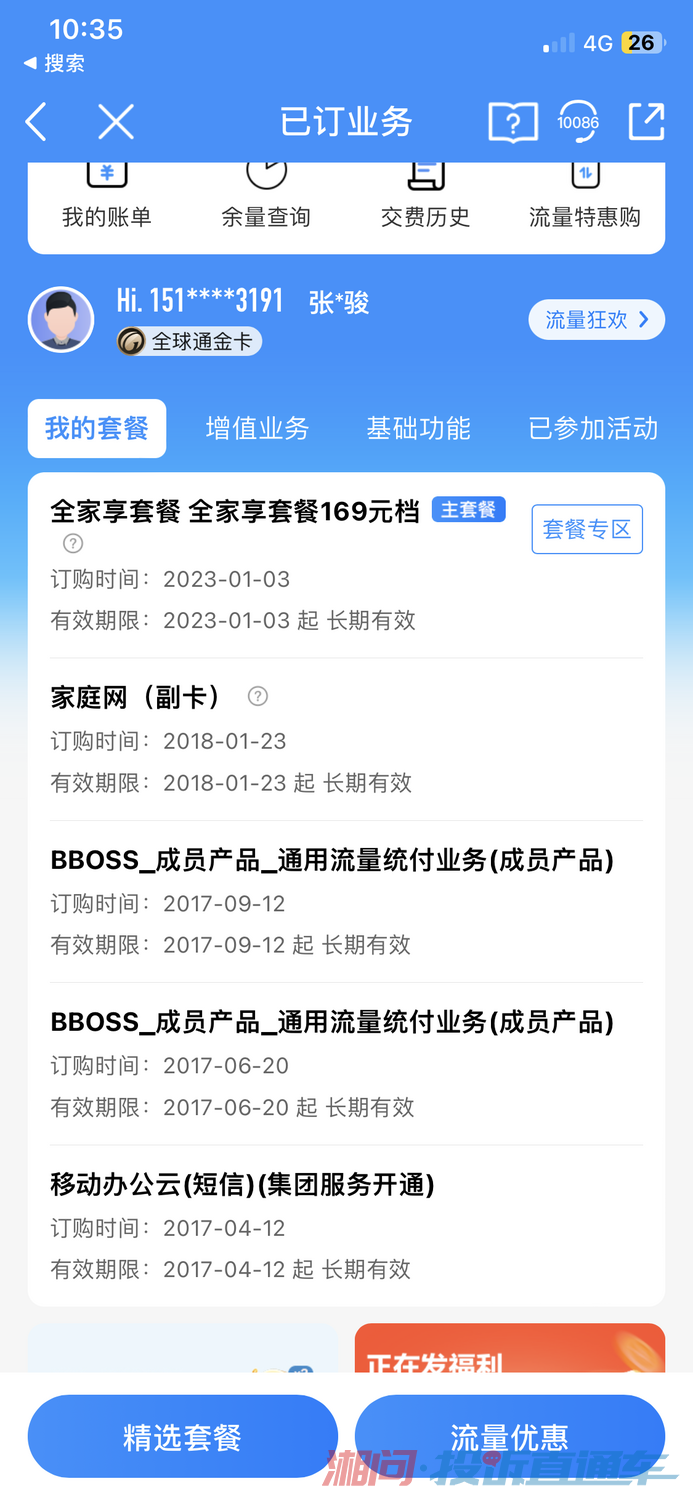693x1500 pixels.
Task: Show help info for 全家享套餐
Action: (73, 543)
